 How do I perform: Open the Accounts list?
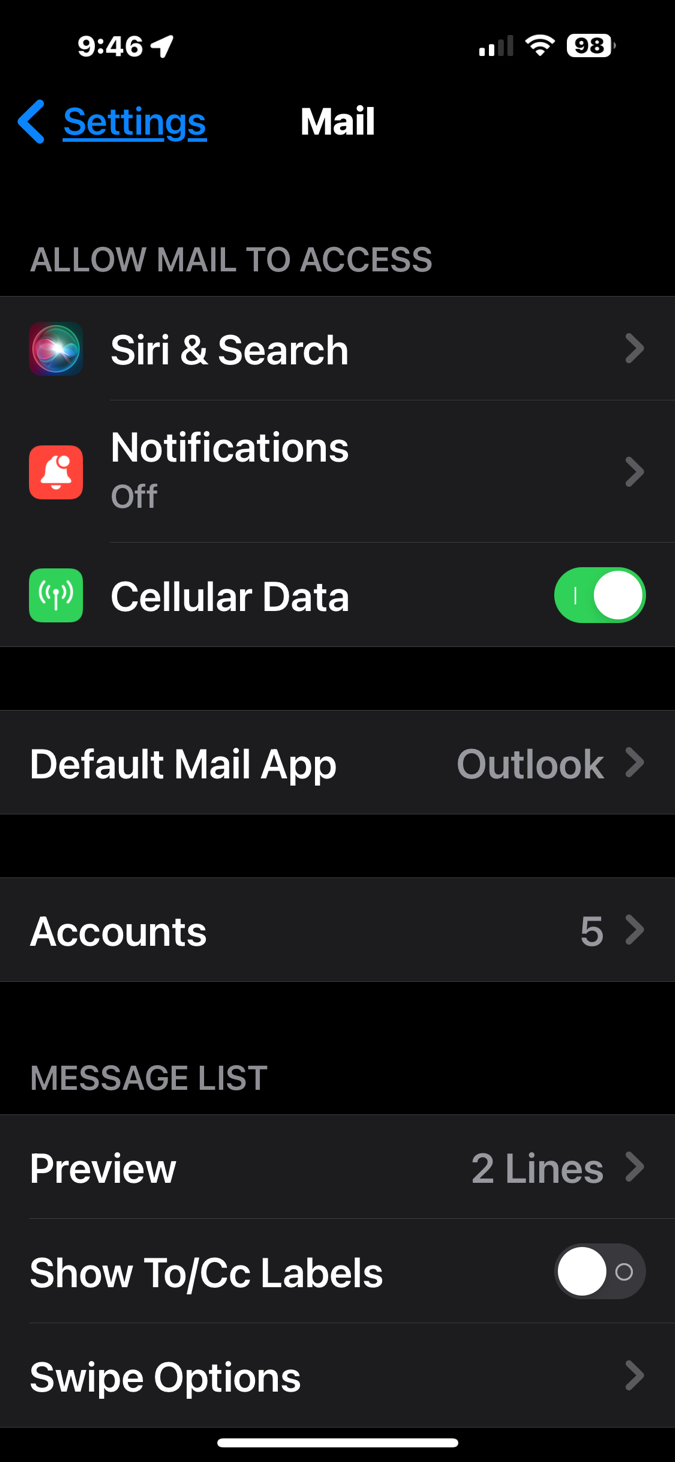337,930
